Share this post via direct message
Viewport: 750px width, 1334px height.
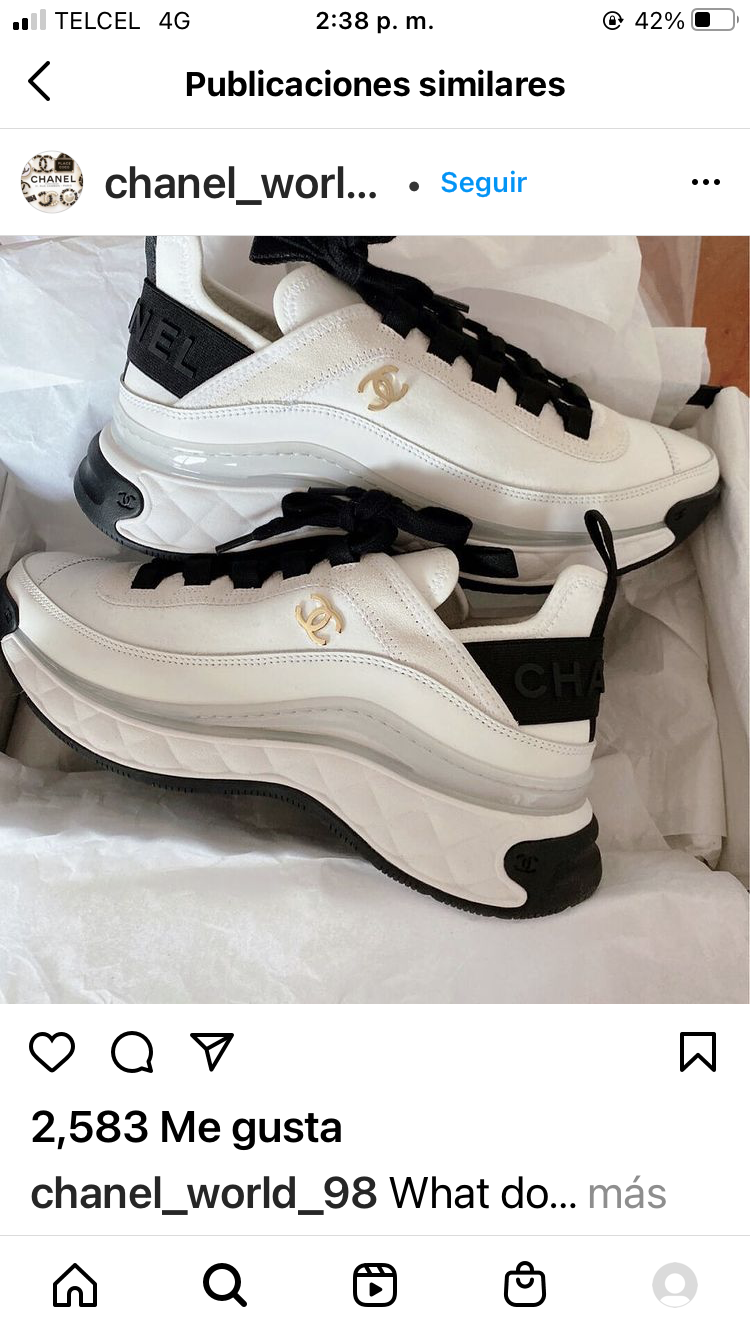[x=211, y=1052]
